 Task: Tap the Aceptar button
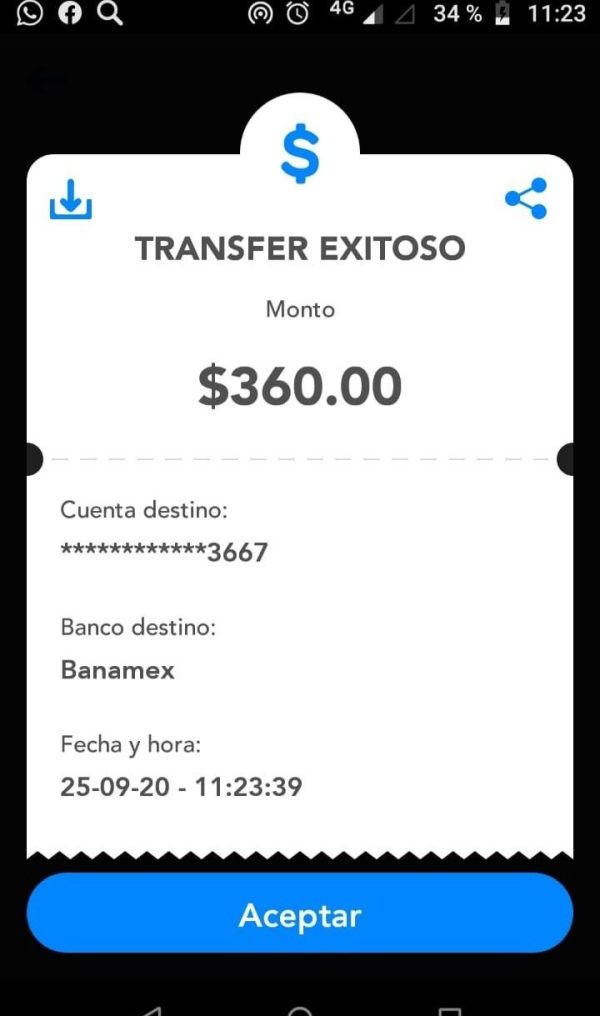(300, 914)
